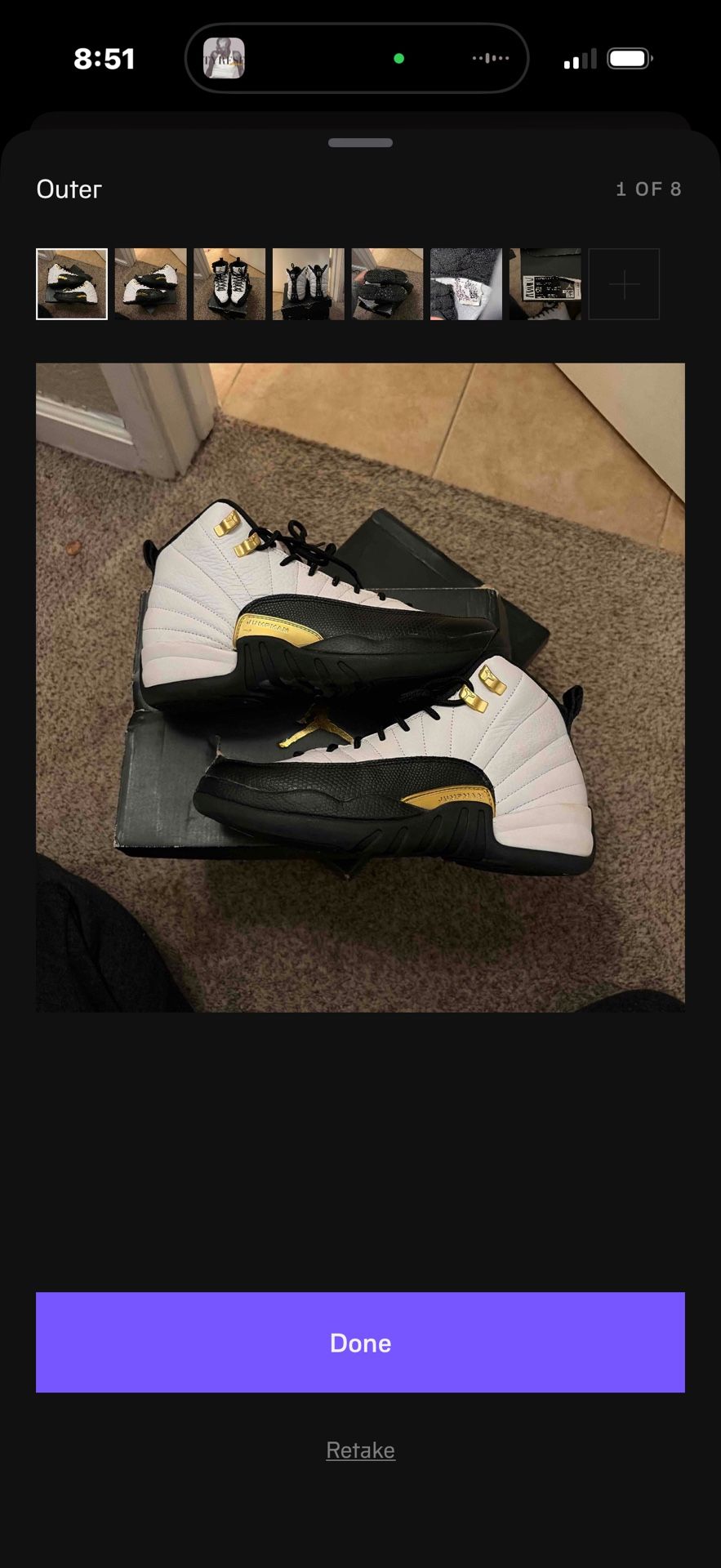
Task: Tap the clock showing 8:51
Action: pyautogui.click(x=105, y=57)
